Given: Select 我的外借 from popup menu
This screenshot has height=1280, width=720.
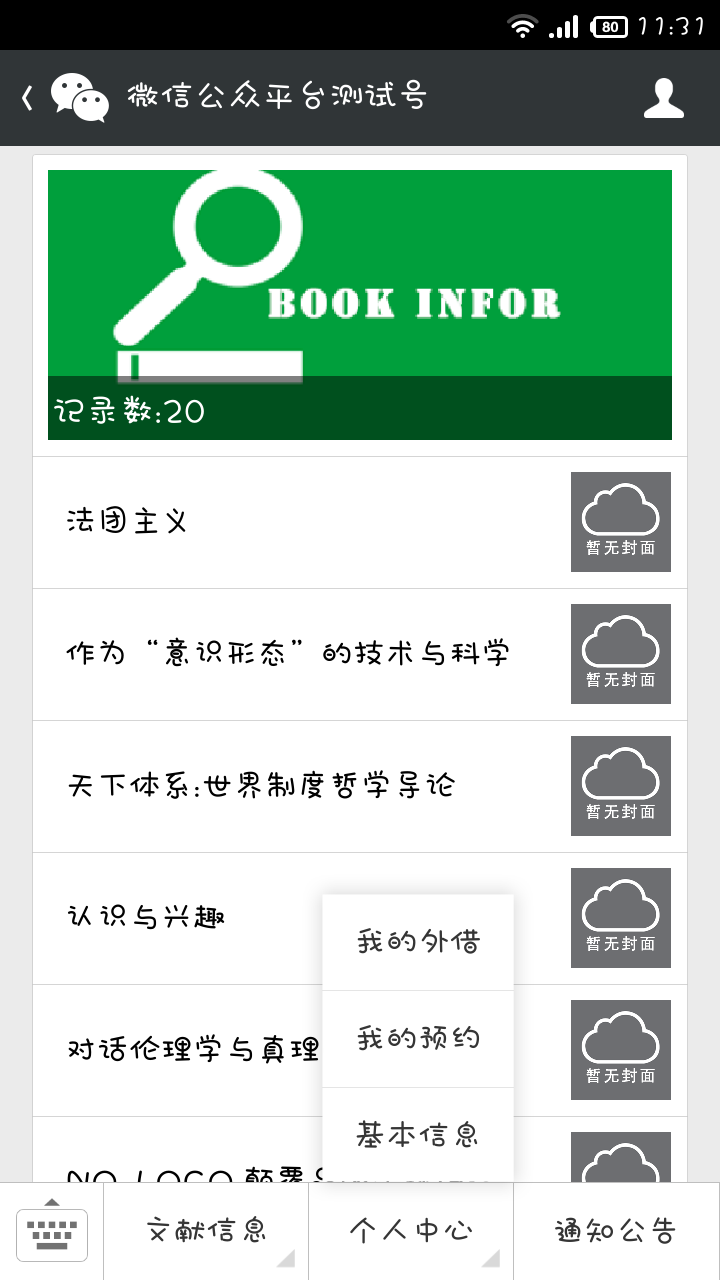Looking at the screenshot, I should click(418, 942).
